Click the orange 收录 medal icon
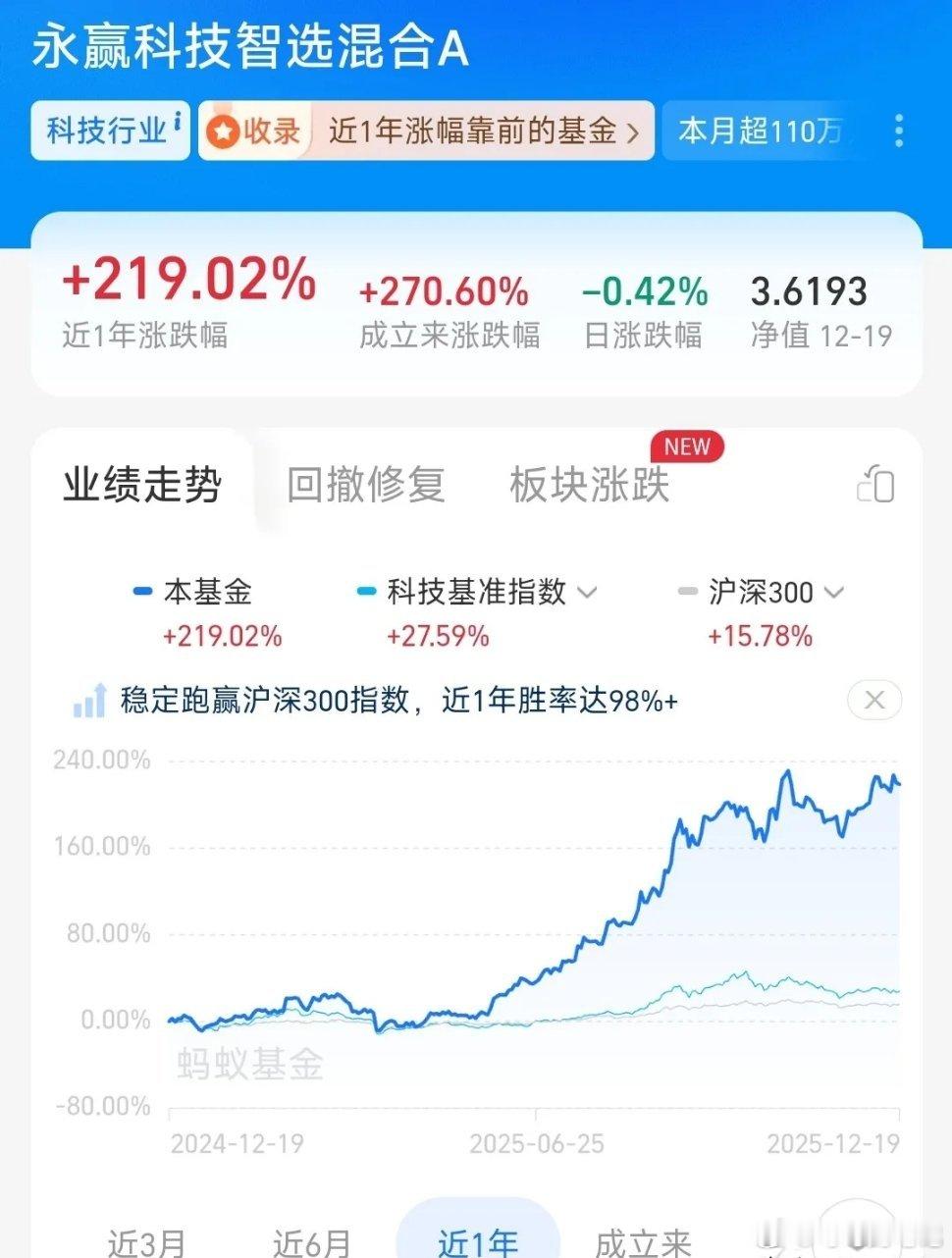The width and height of the screenshot is (952, 1258). tap(227, 129)
